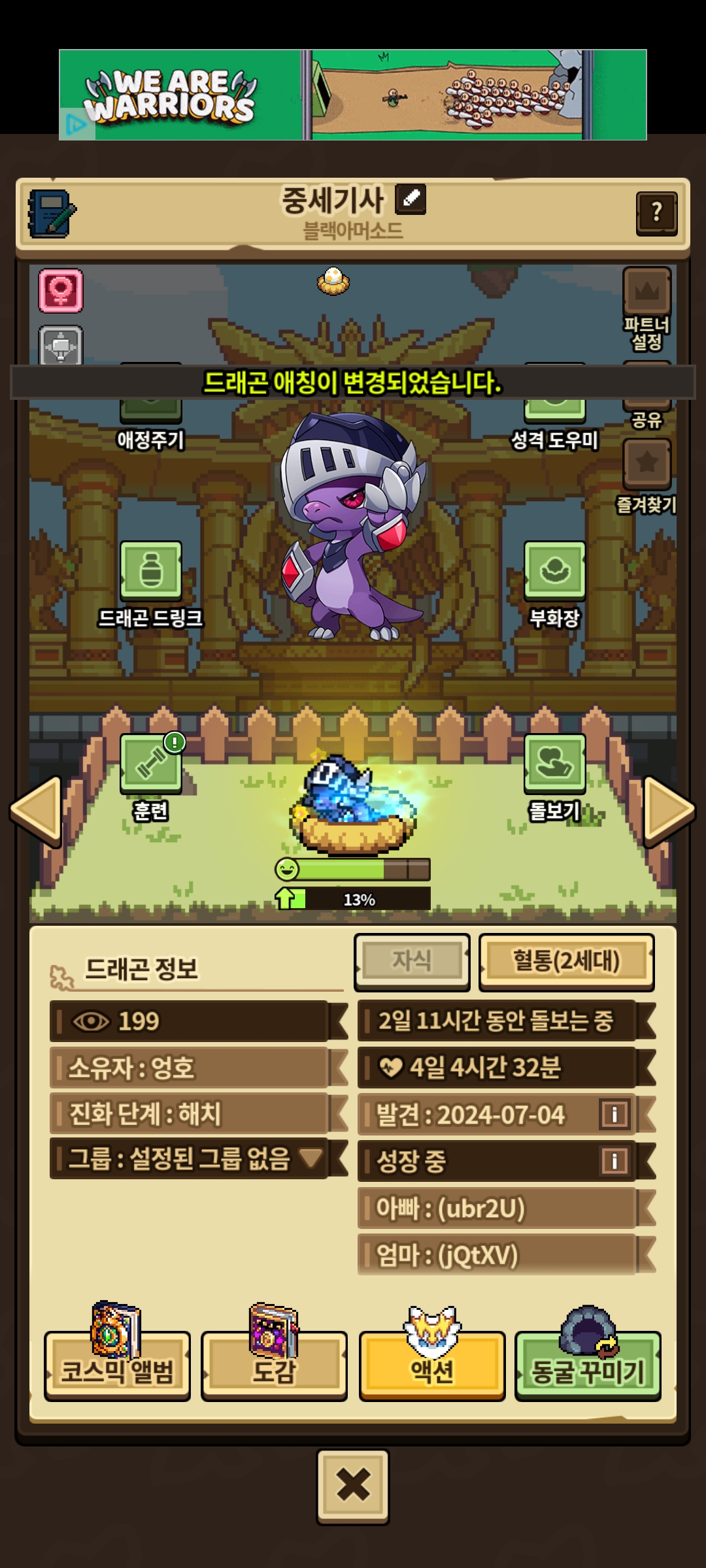
Task: Open 돌보기 care option
Action: 554,763
